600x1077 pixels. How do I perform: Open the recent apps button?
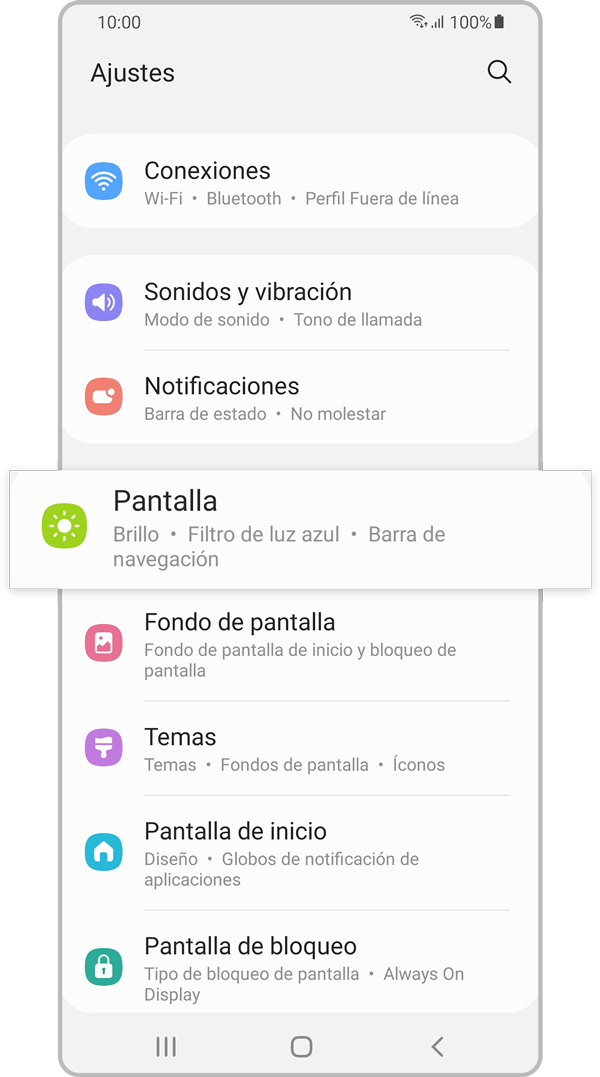(x=165, y=1047)
